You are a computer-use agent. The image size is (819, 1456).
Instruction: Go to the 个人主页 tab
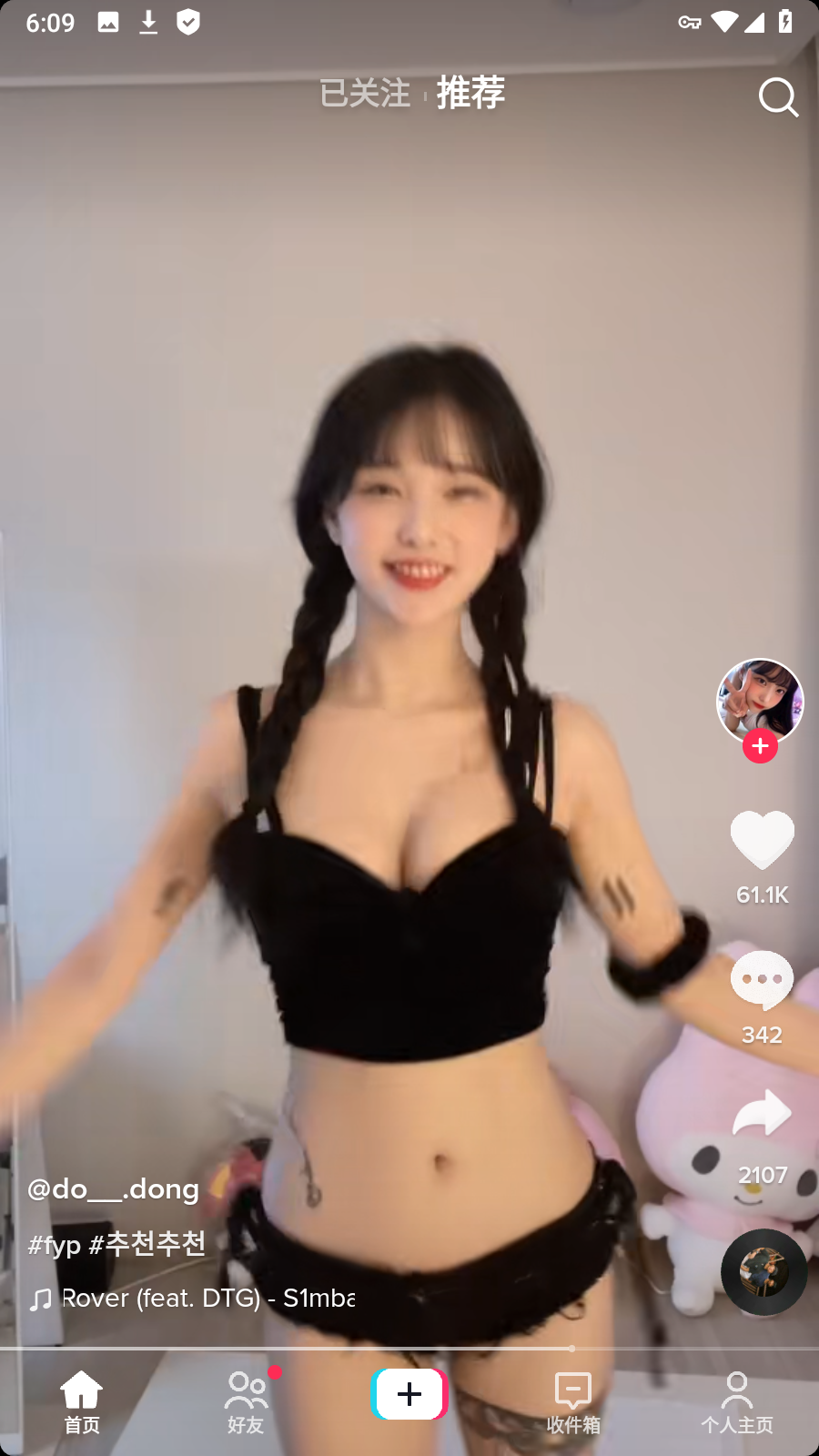pos(737,1401)
